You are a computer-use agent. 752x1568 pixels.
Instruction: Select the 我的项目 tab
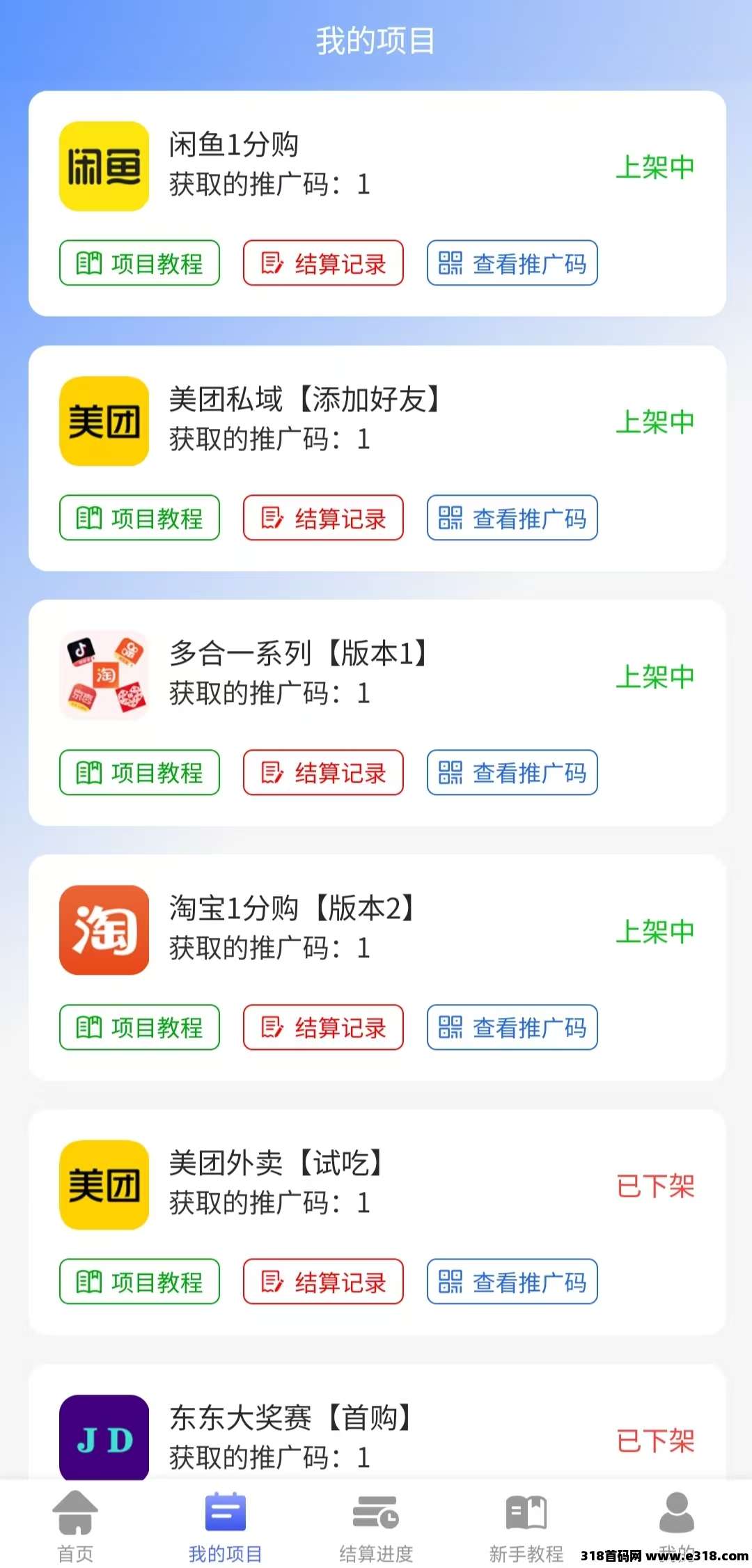(x=226, y=1526)
